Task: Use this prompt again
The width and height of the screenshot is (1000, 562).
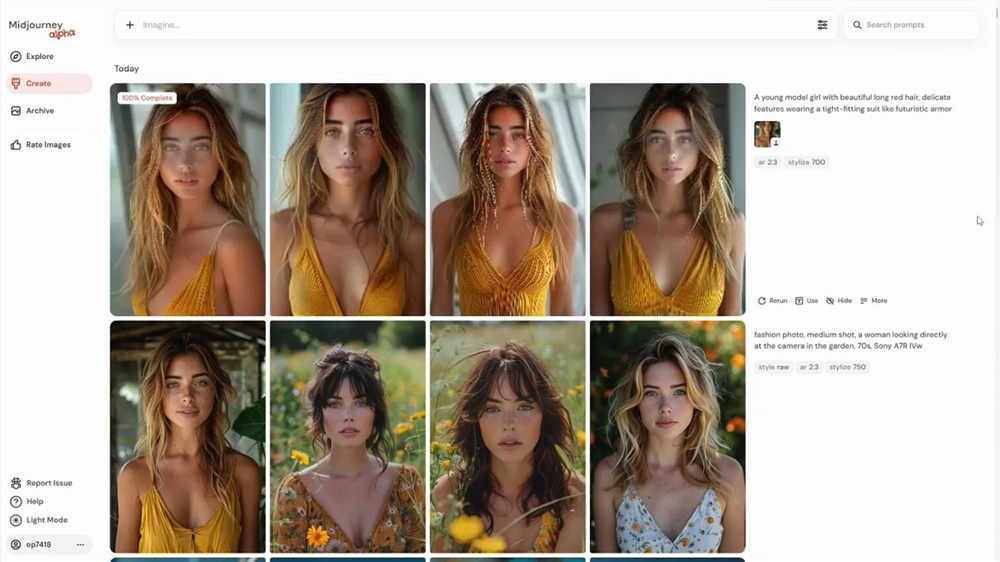Action: pyautogui.click(x=806, y=301)
